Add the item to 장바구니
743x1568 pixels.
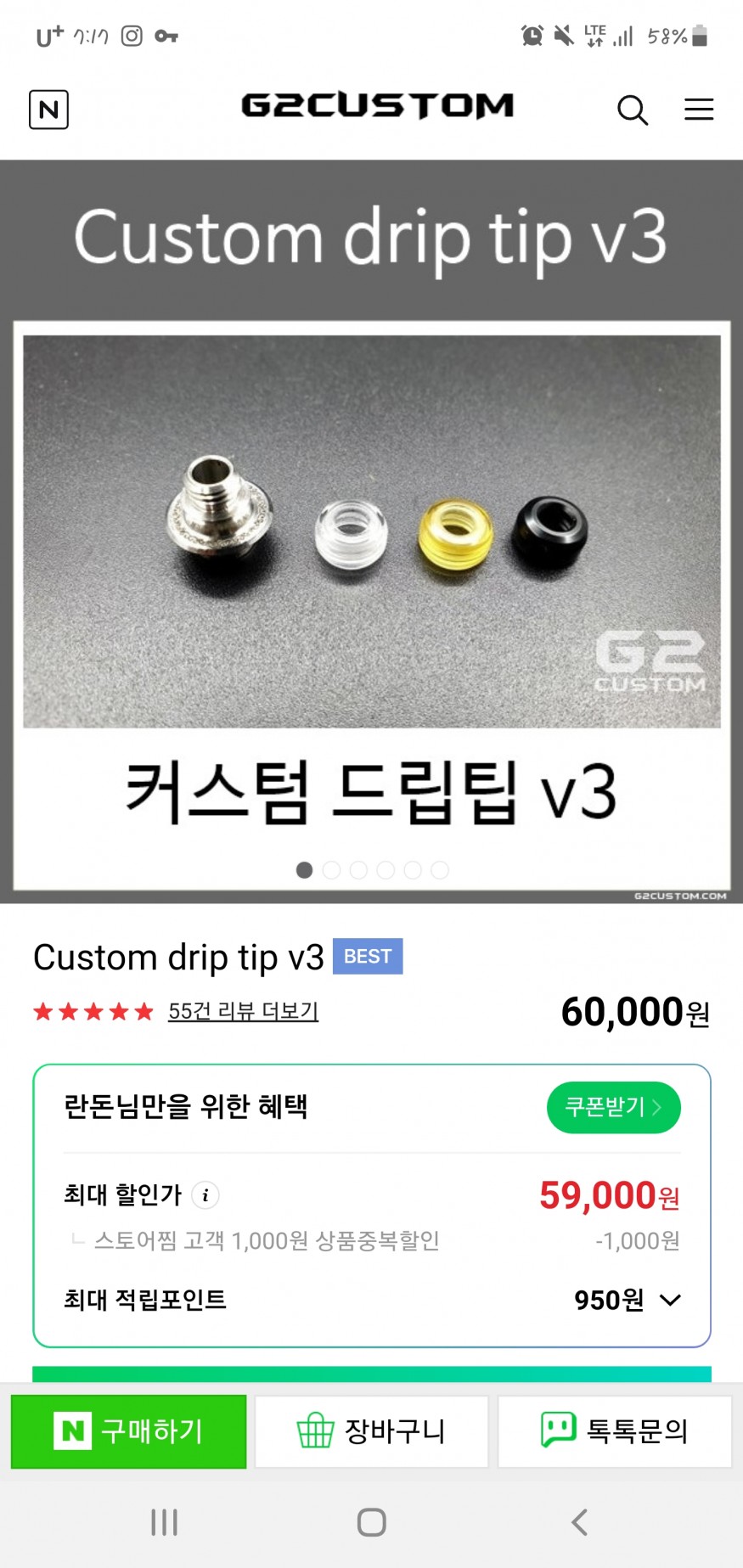click(x=372, y=1431)
